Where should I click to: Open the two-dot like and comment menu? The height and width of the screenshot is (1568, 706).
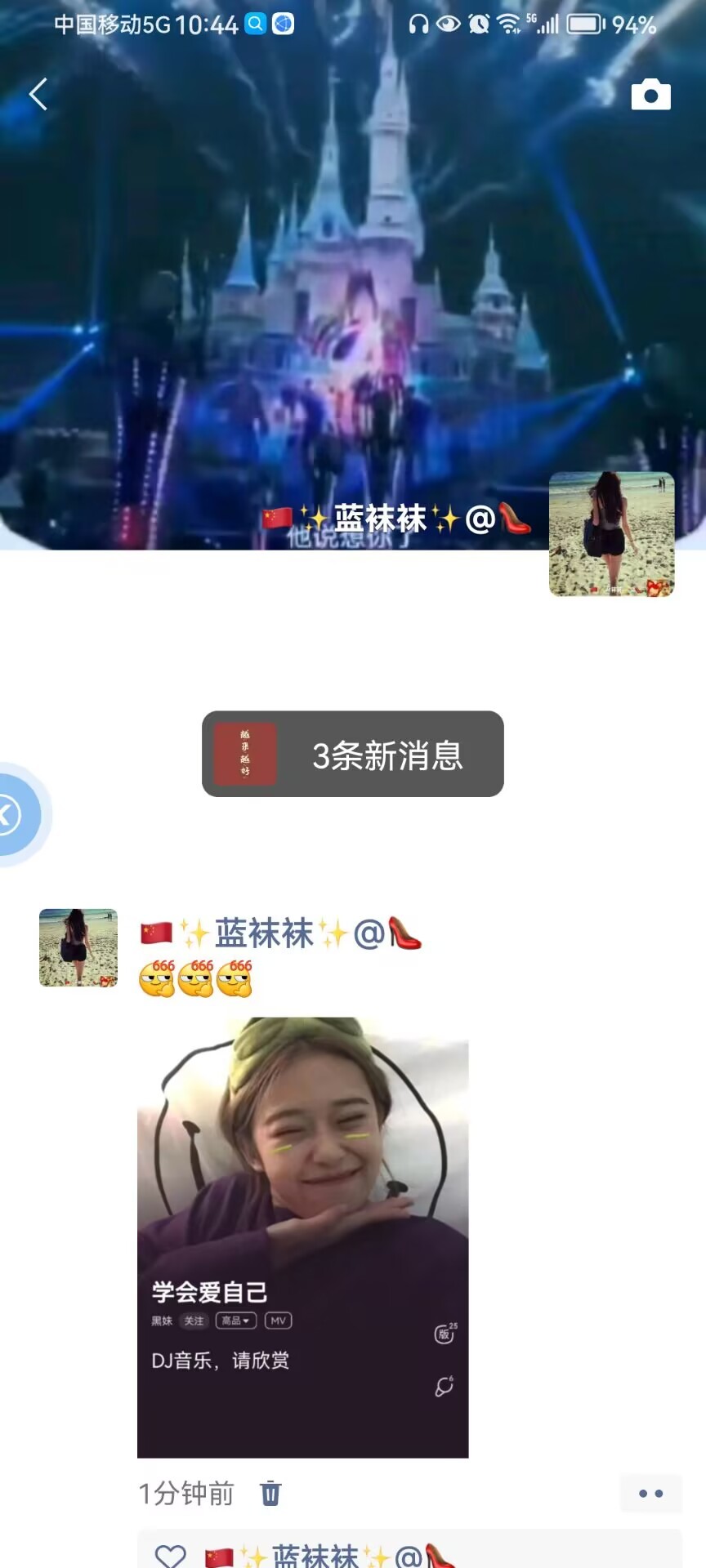[650, 1493]
